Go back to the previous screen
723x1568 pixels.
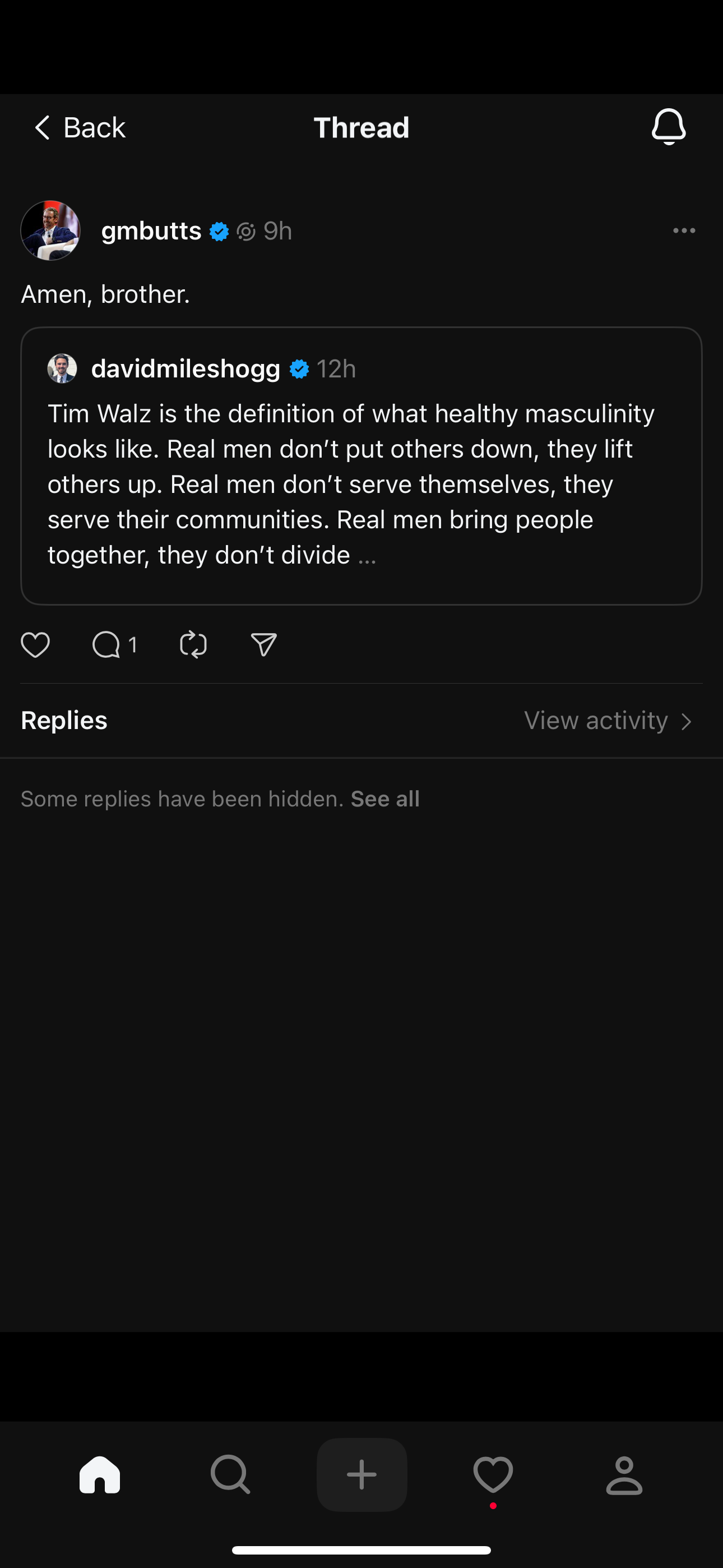coord(79,128)
